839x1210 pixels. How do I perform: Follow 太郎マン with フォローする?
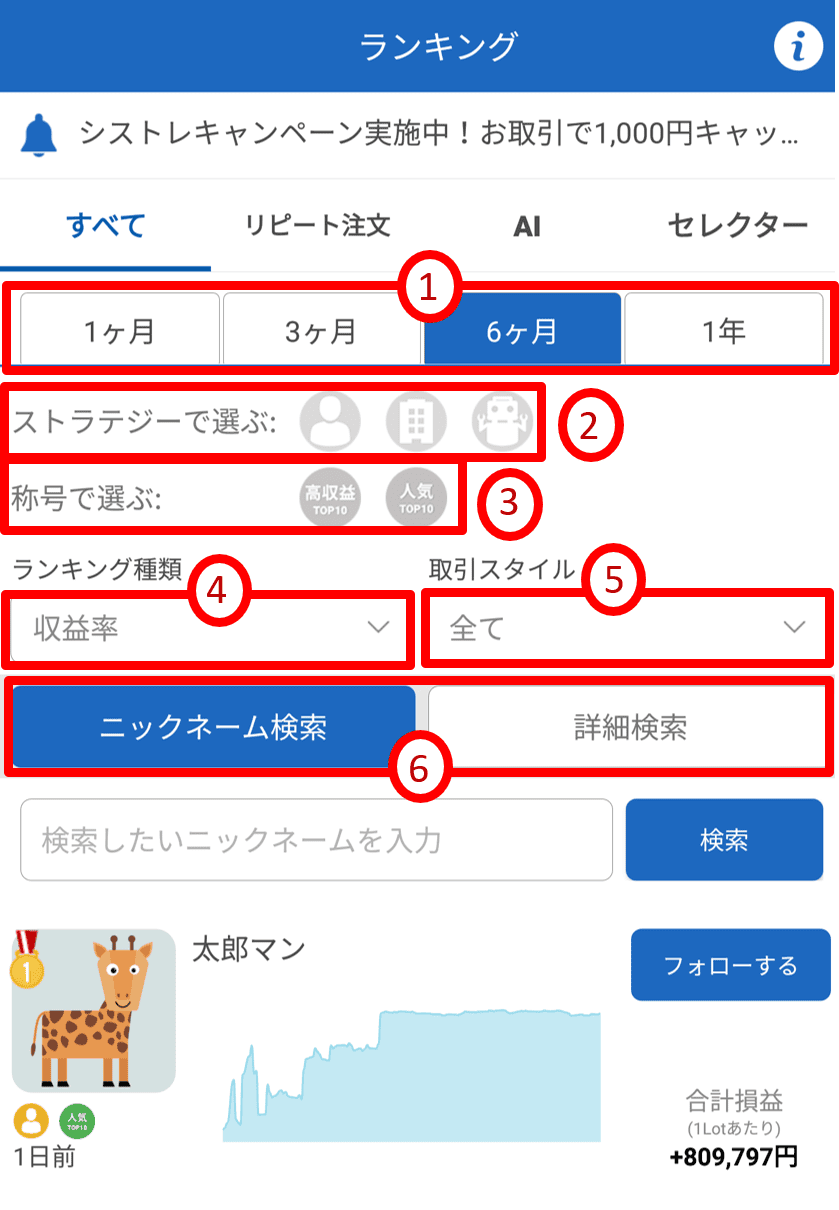[x=730, y=965]
